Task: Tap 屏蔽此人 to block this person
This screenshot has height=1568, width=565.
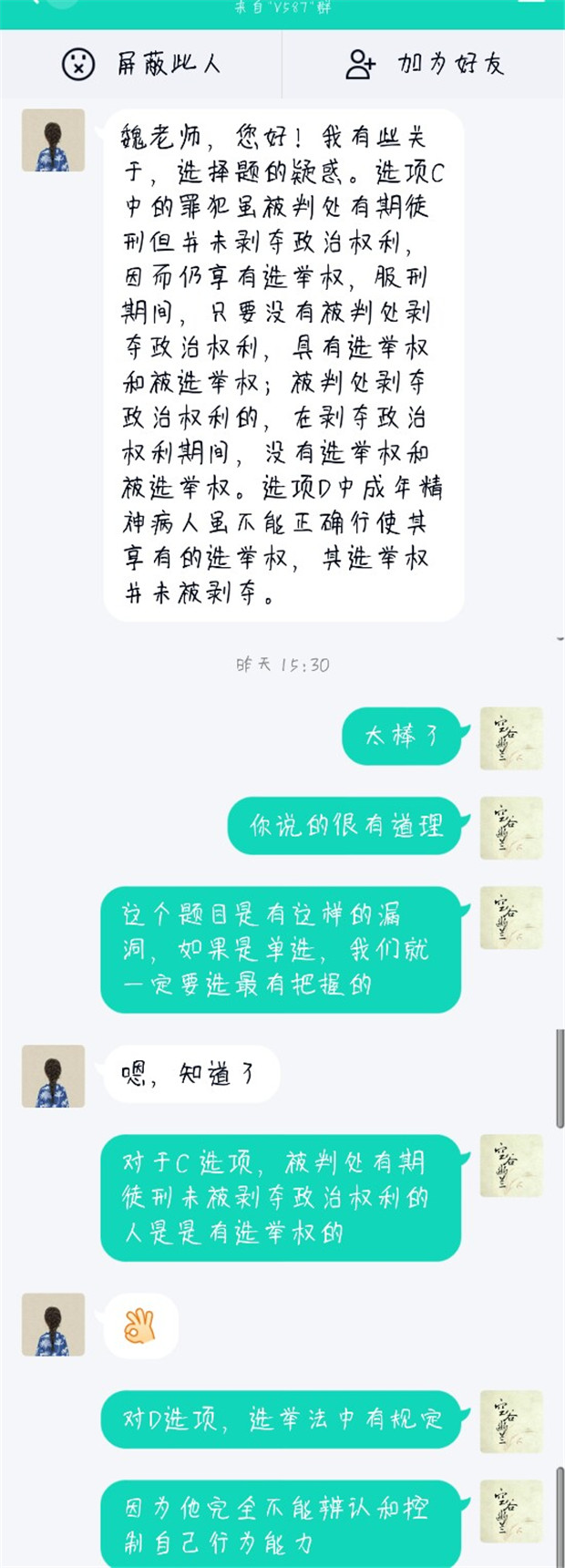Action: coord(141,64)
